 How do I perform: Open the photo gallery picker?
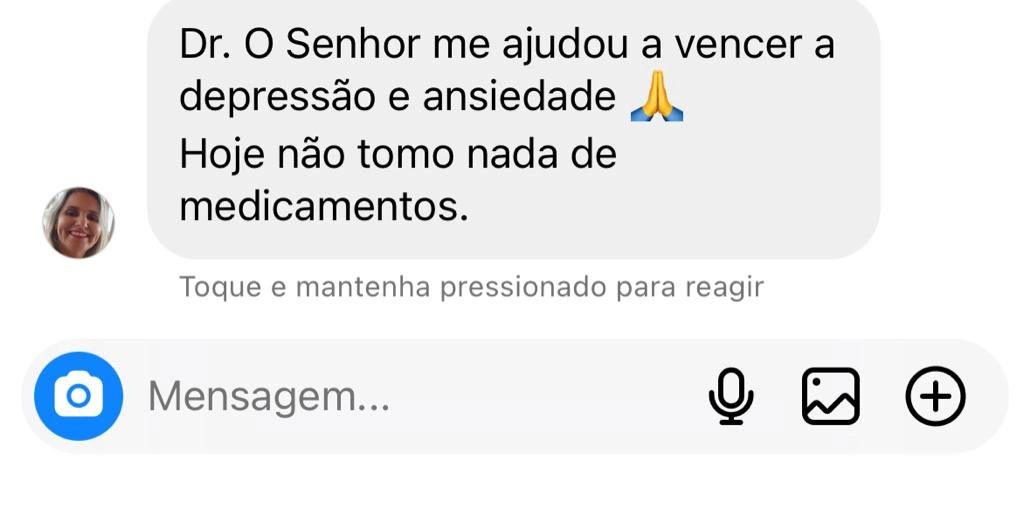point(831,397)
